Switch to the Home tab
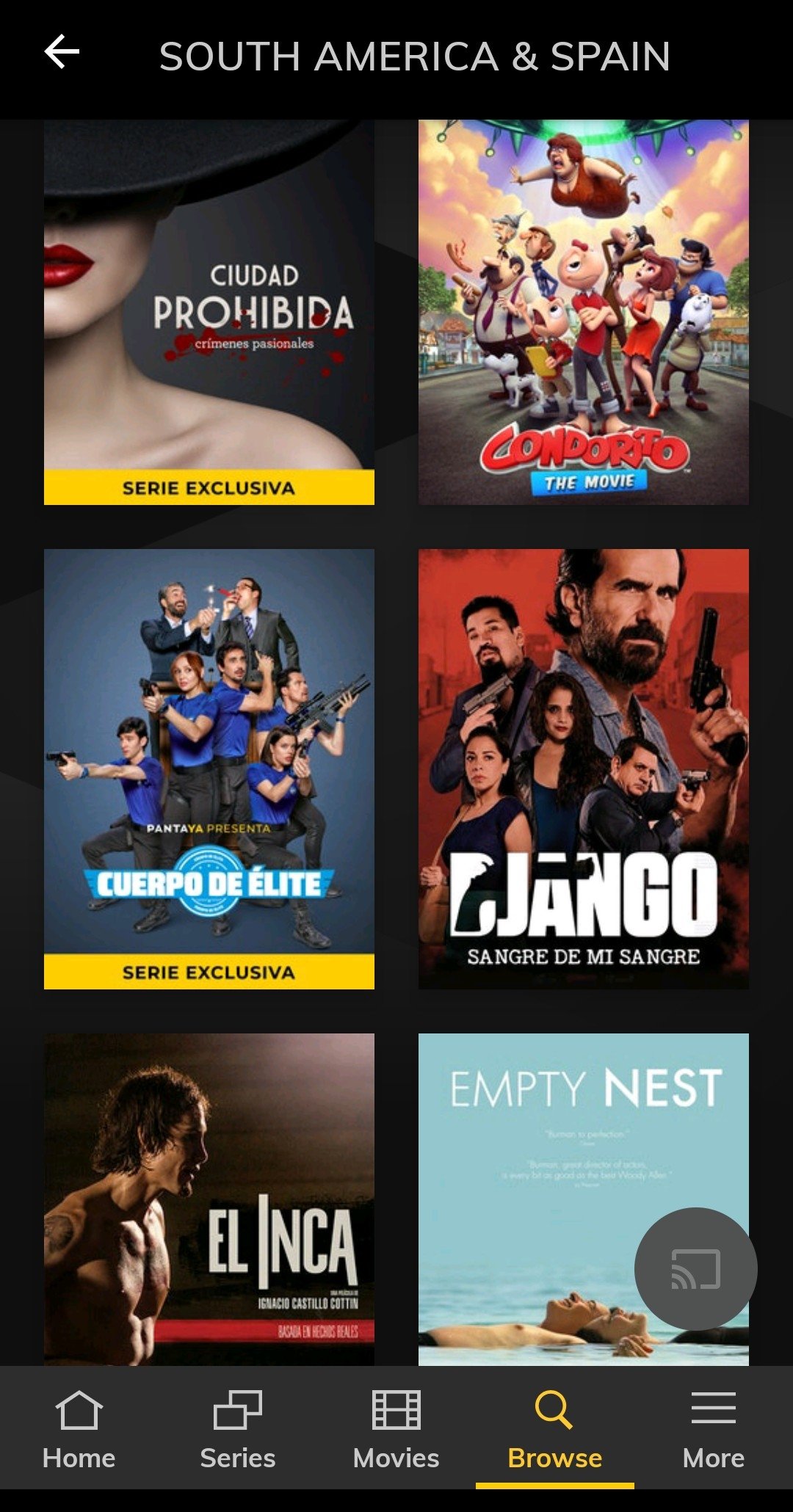793x1512 pixels. pos(79,1428)
